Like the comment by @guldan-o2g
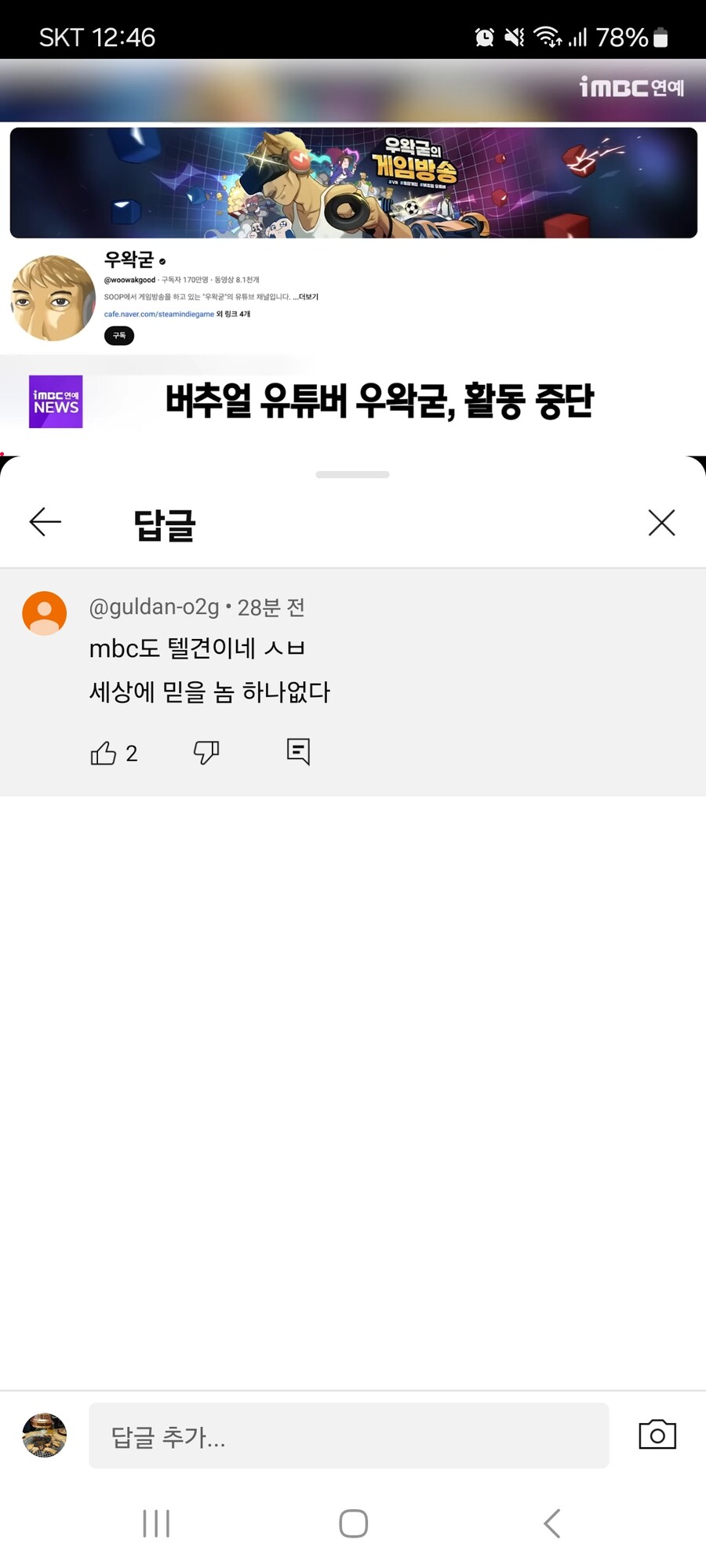 point(103,753)
